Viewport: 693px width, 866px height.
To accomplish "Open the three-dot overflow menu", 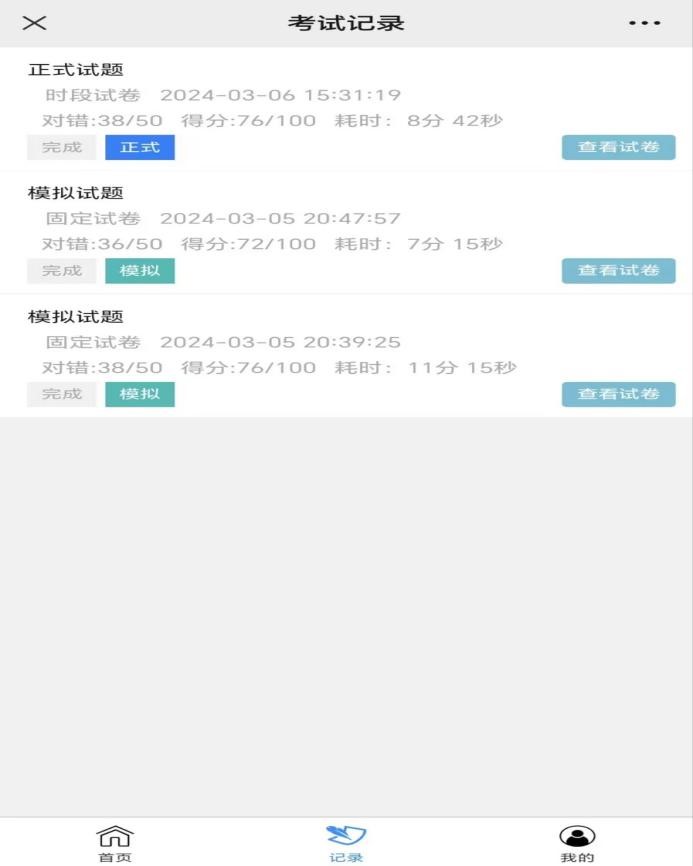I will (x=644, y=23).
